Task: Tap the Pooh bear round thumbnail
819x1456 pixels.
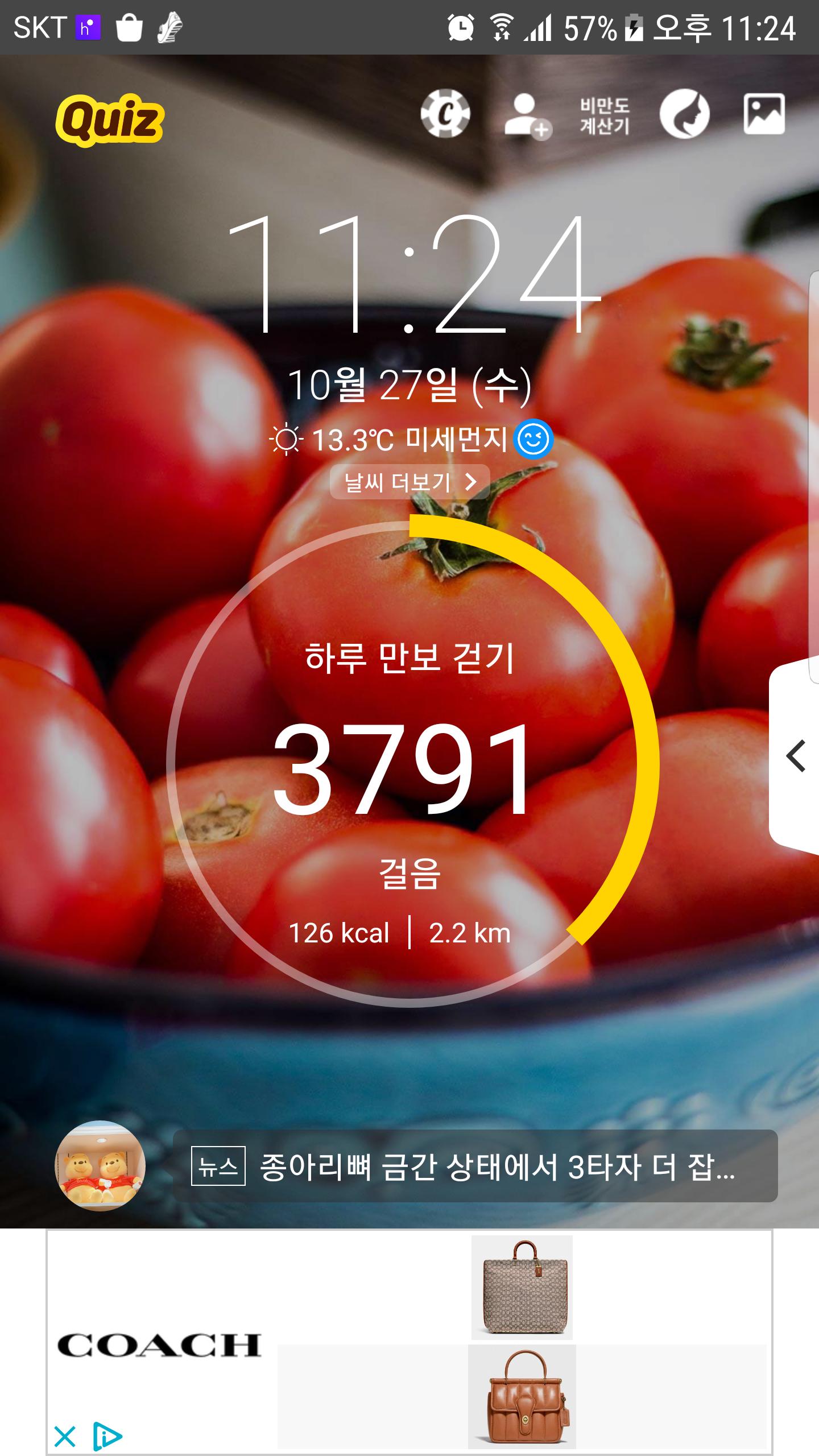Action: point(100,1166)
